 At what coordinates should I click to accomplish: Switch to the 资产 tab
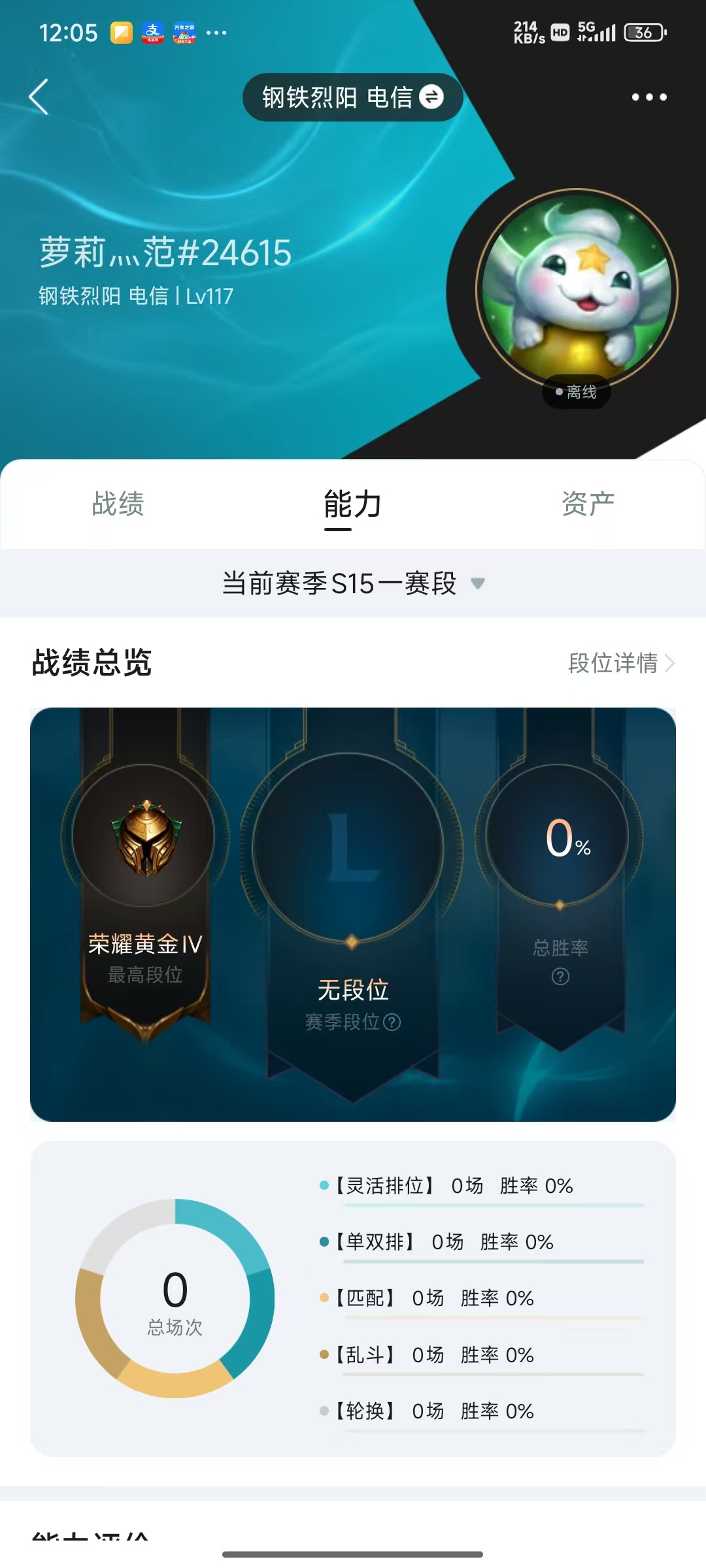tap(588, 504)
